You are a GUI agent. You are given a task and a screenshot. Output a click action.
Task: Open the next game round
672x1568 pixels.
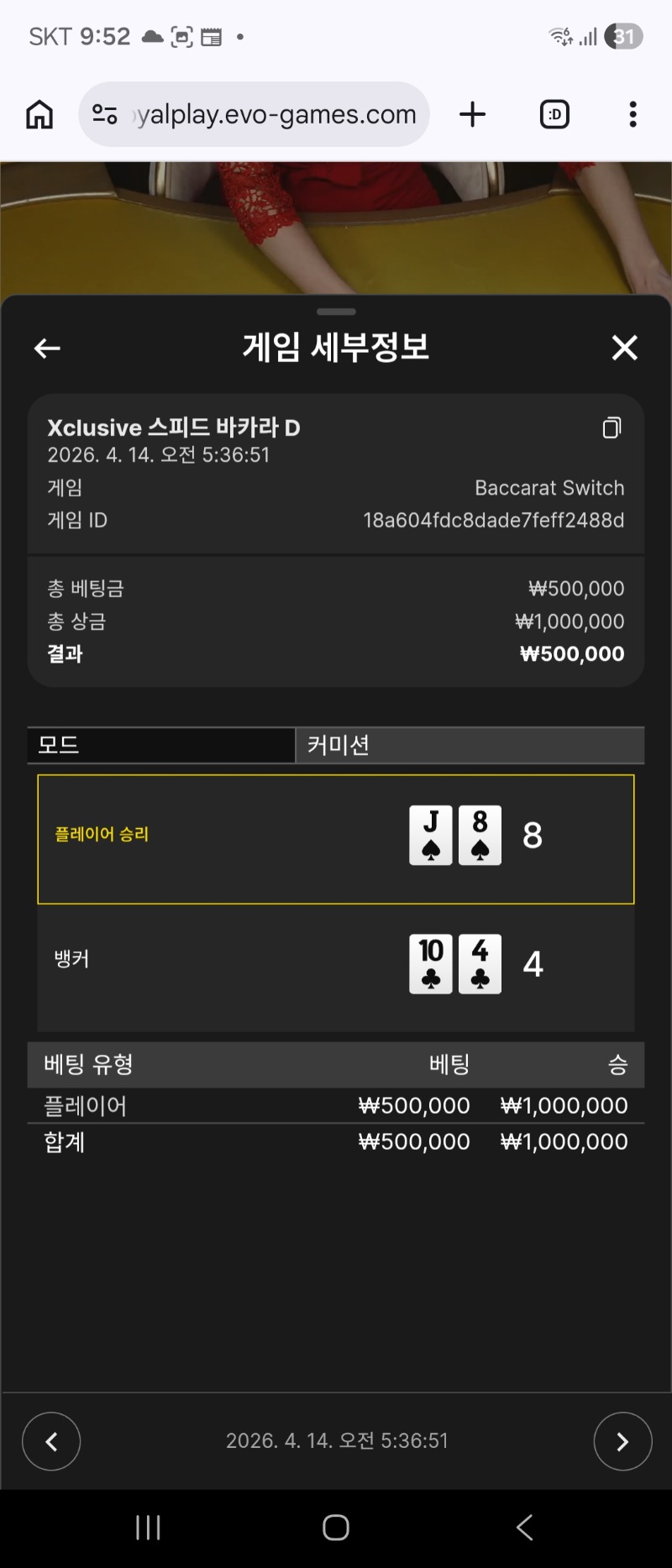[622, 1441]
